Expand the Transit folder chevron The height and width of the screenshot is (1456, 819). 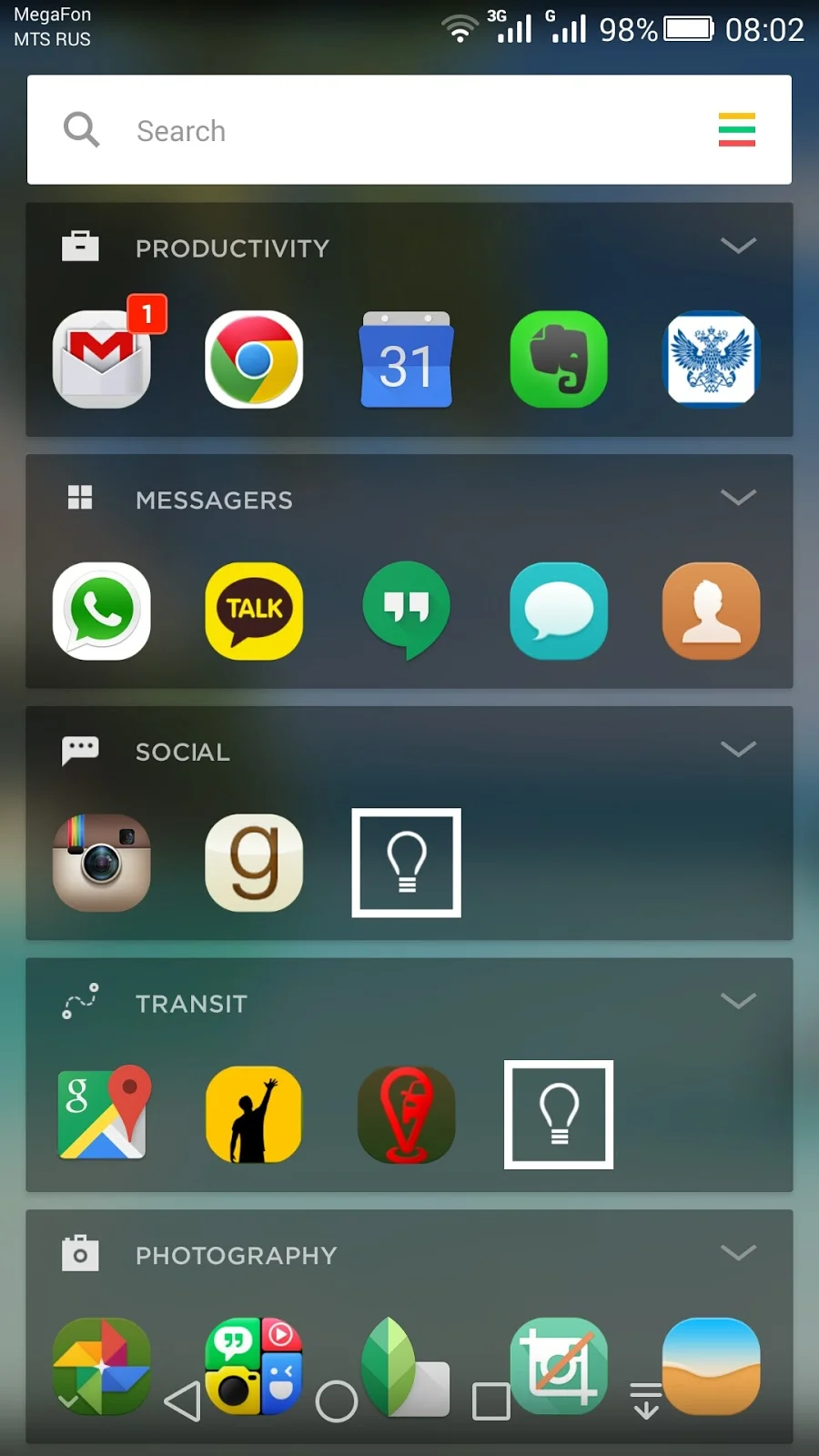pos(738,1001)
